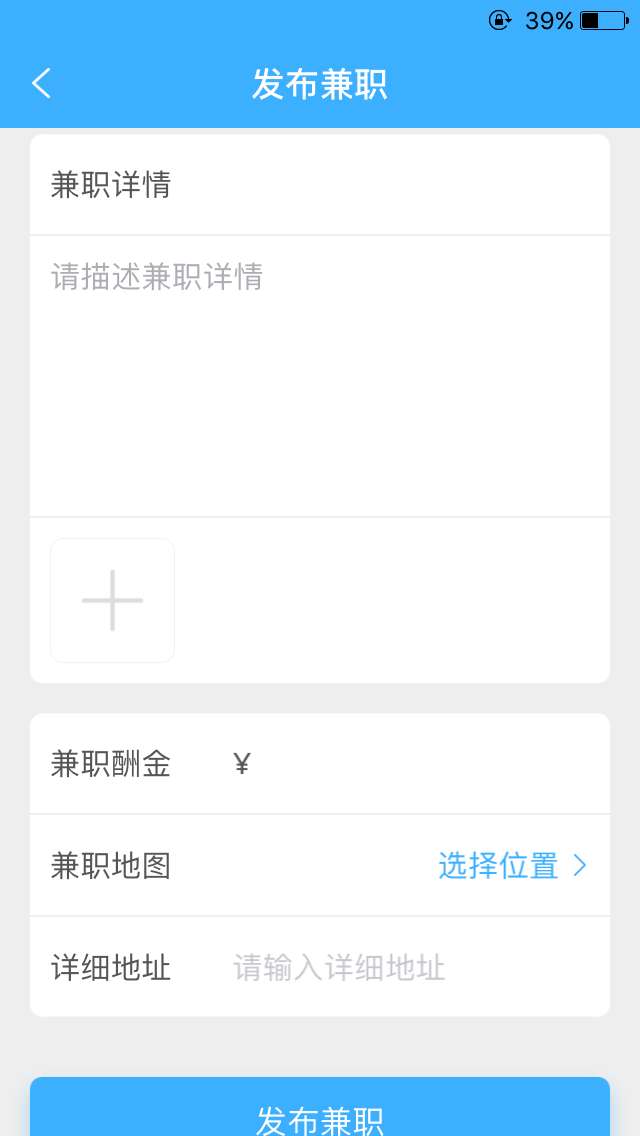Open 选择位置 to pick map location
The image size is (640, 1136).
[512, 866]
